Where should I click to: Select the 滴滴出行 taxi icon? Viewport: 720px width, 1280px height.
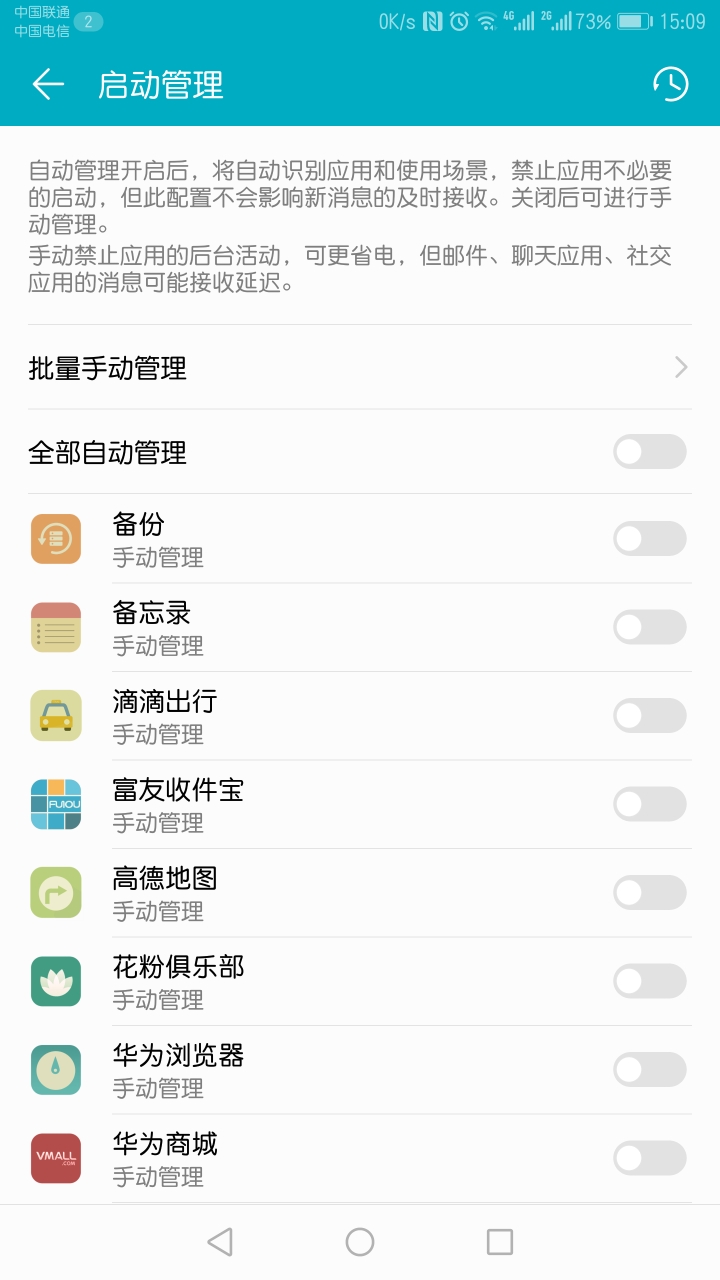click(x=55, y=716)
